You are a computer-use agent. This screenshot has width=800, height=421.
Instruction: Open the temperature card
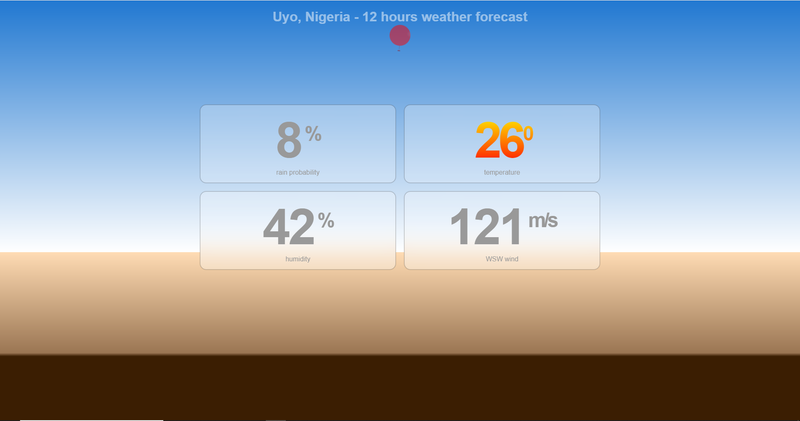pos(501,144)
